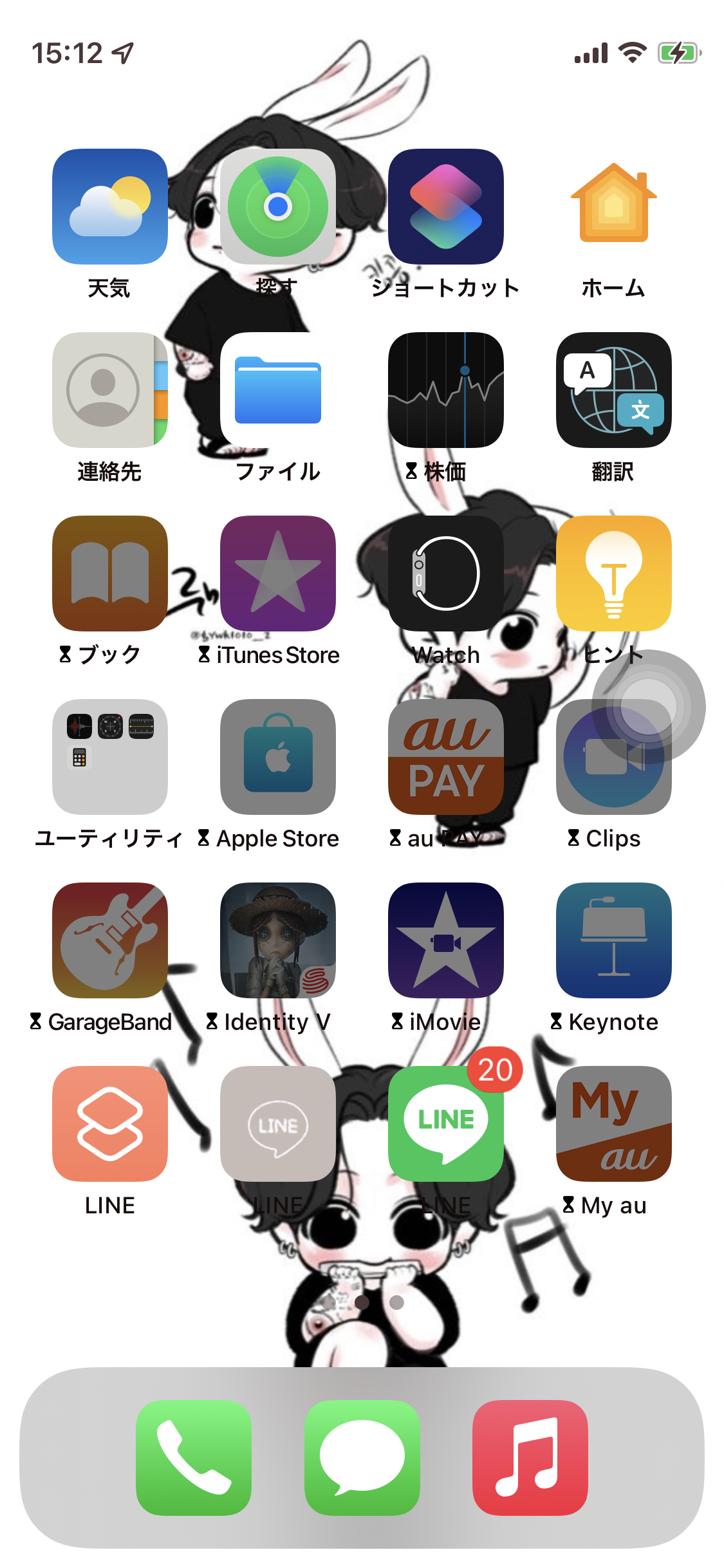
Task: Launch the 探す Find My app
Action: point(278,207)
